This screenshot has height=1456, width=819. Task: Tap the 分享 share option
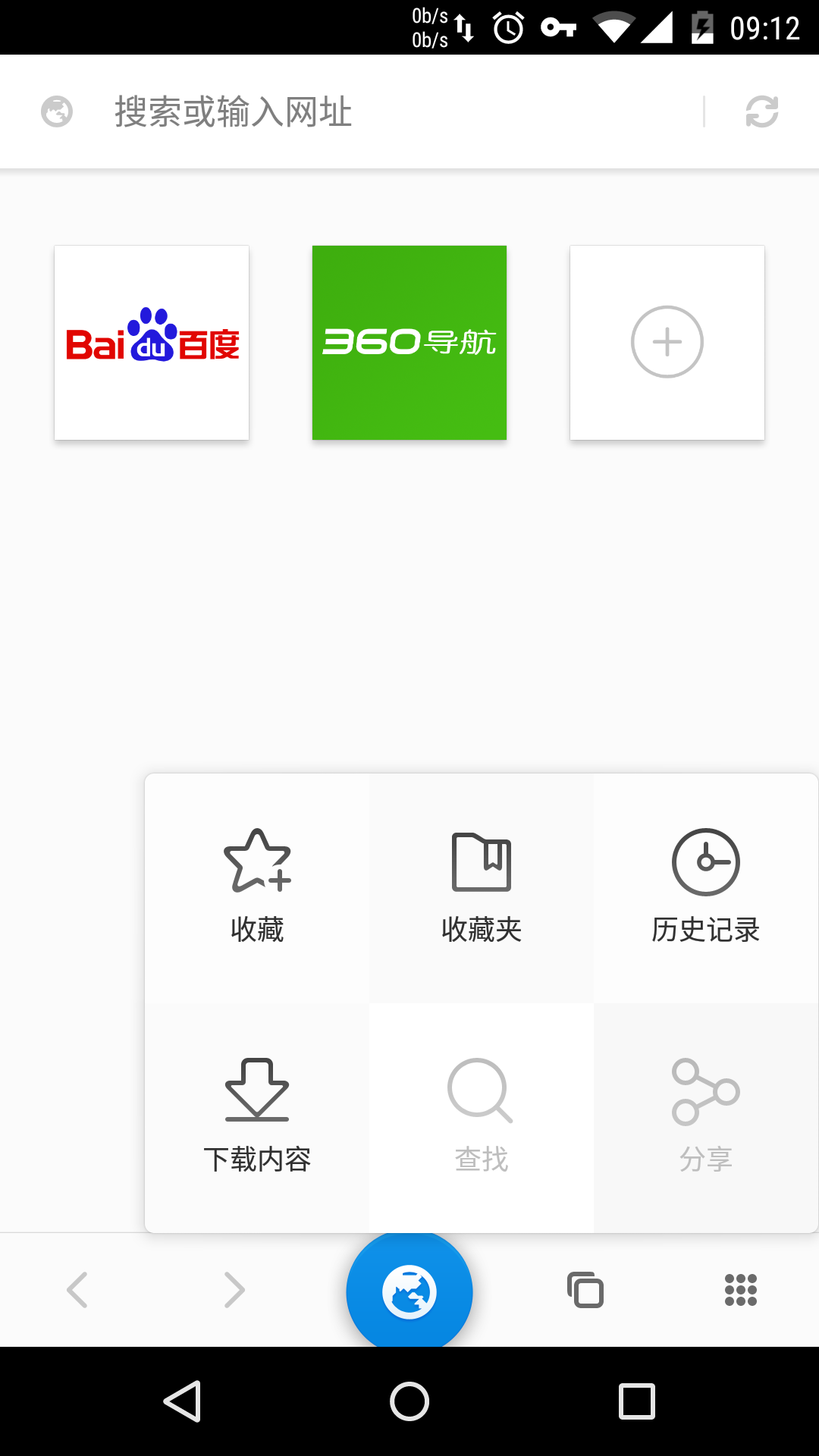click(x=704, y=1113)
